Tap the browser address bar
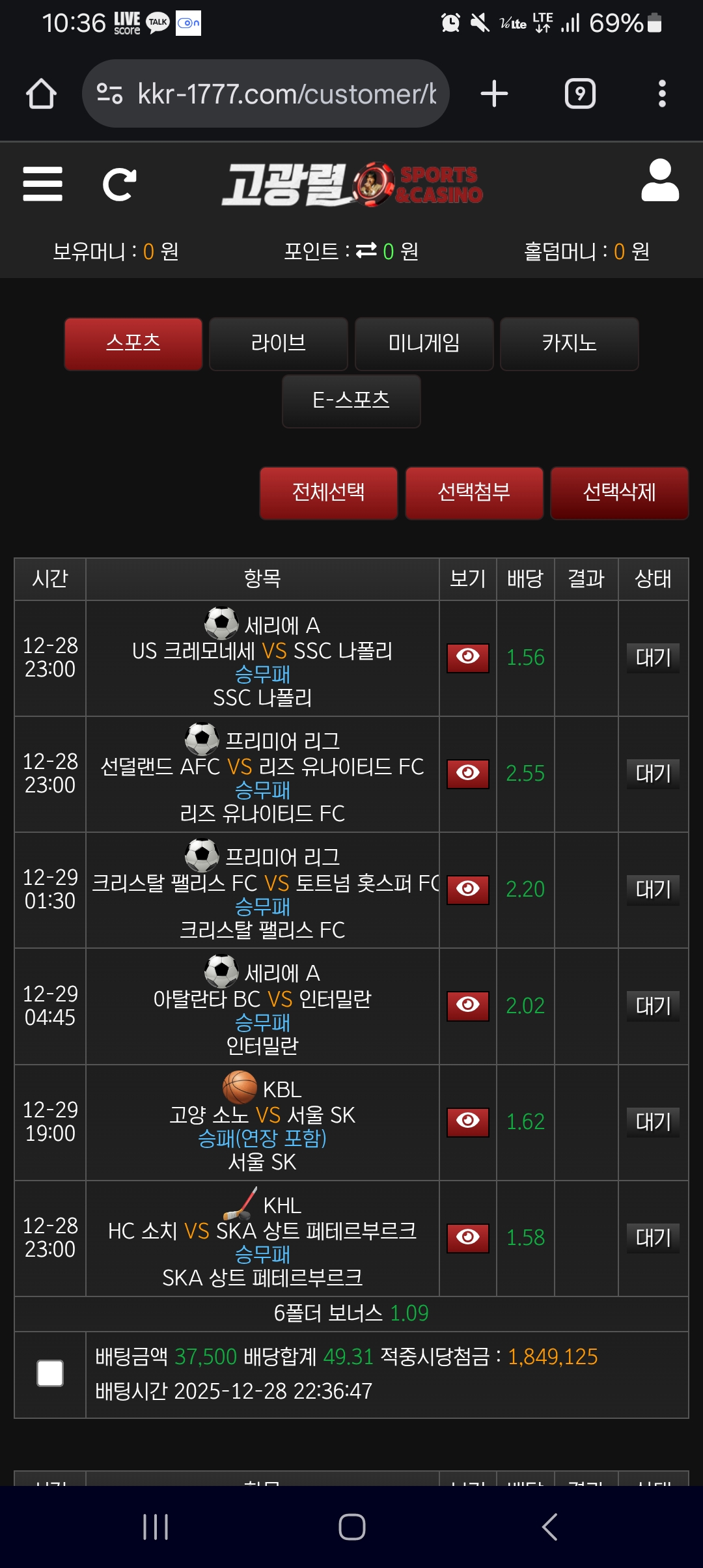The height and width of the screenshot is (1568, 703). click(266, 94)
